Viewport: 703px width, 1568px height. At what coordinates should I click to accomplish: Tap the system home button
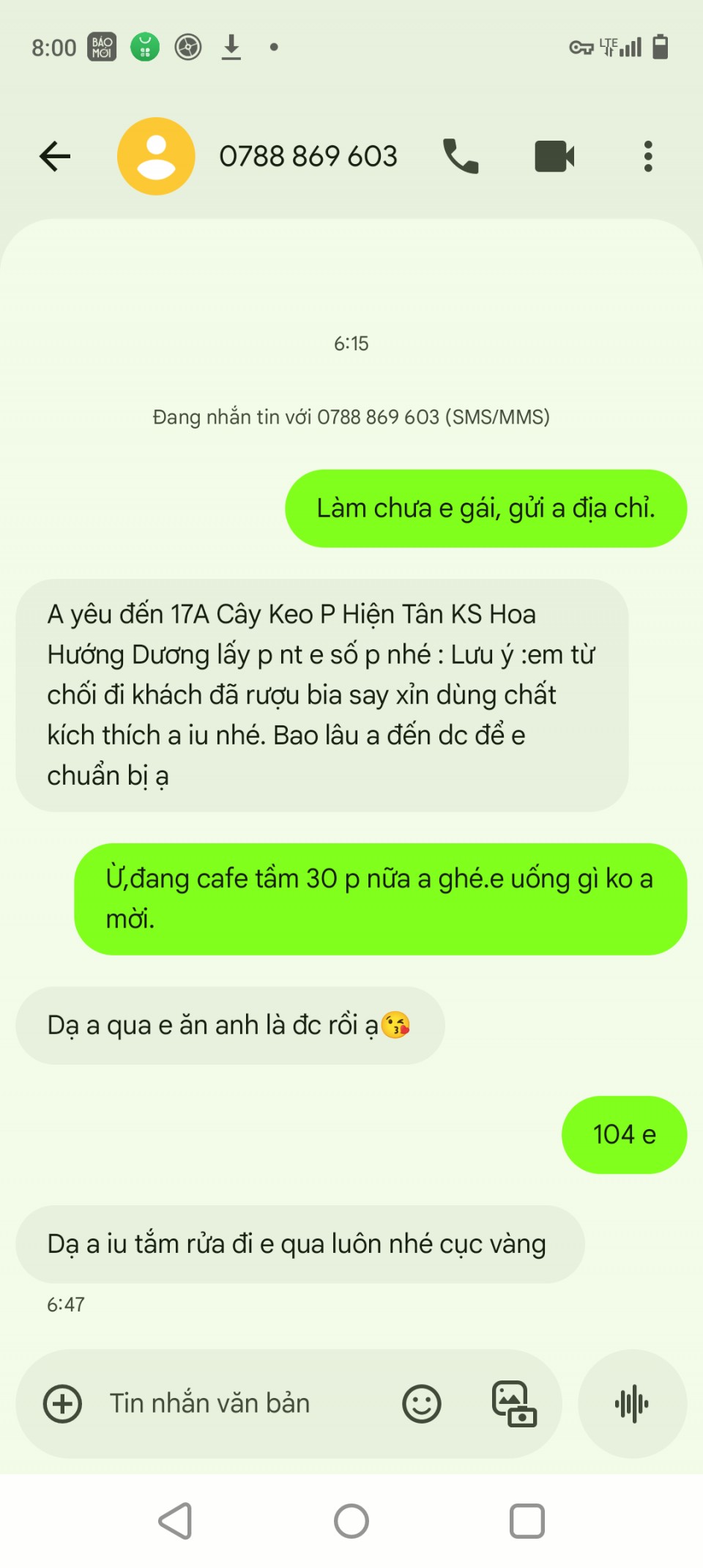[351, 1522]
